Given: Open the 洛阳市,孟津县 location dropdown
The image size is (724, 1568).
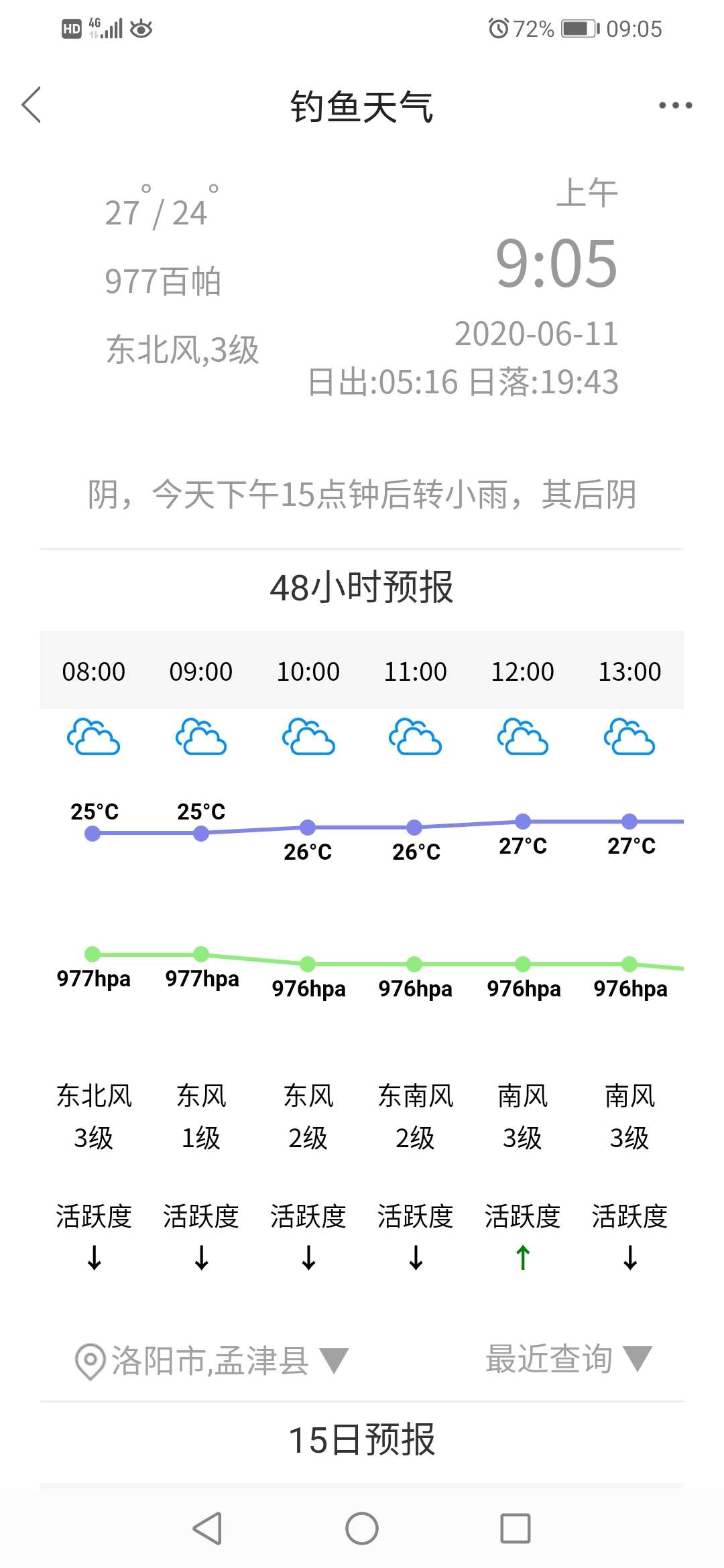Looking at the screenshot, I should pos(211,1361).
